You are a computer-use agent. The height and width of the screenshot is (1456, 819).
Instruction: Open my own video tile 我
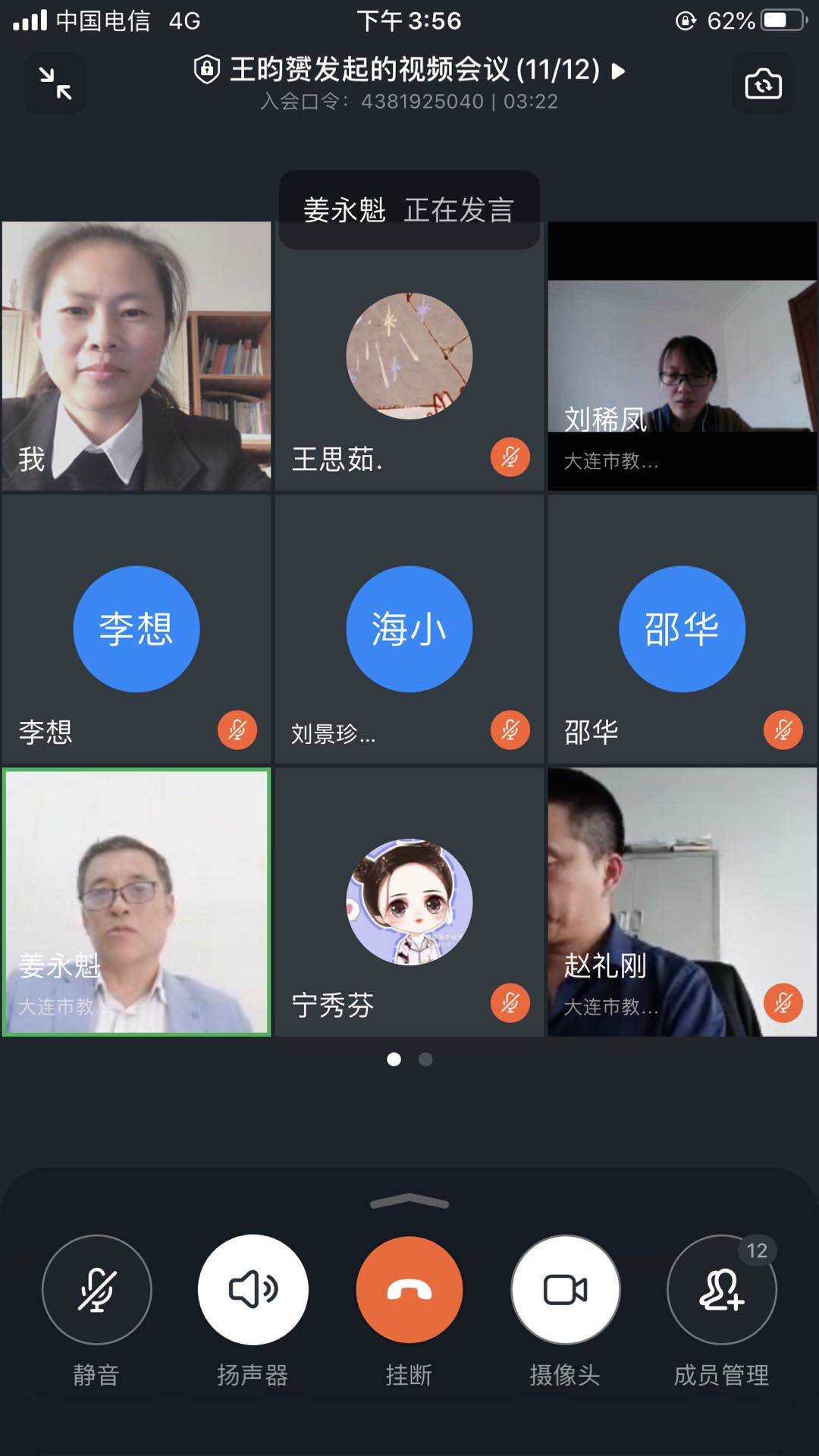pyautogui.click(x=136, y=356)
